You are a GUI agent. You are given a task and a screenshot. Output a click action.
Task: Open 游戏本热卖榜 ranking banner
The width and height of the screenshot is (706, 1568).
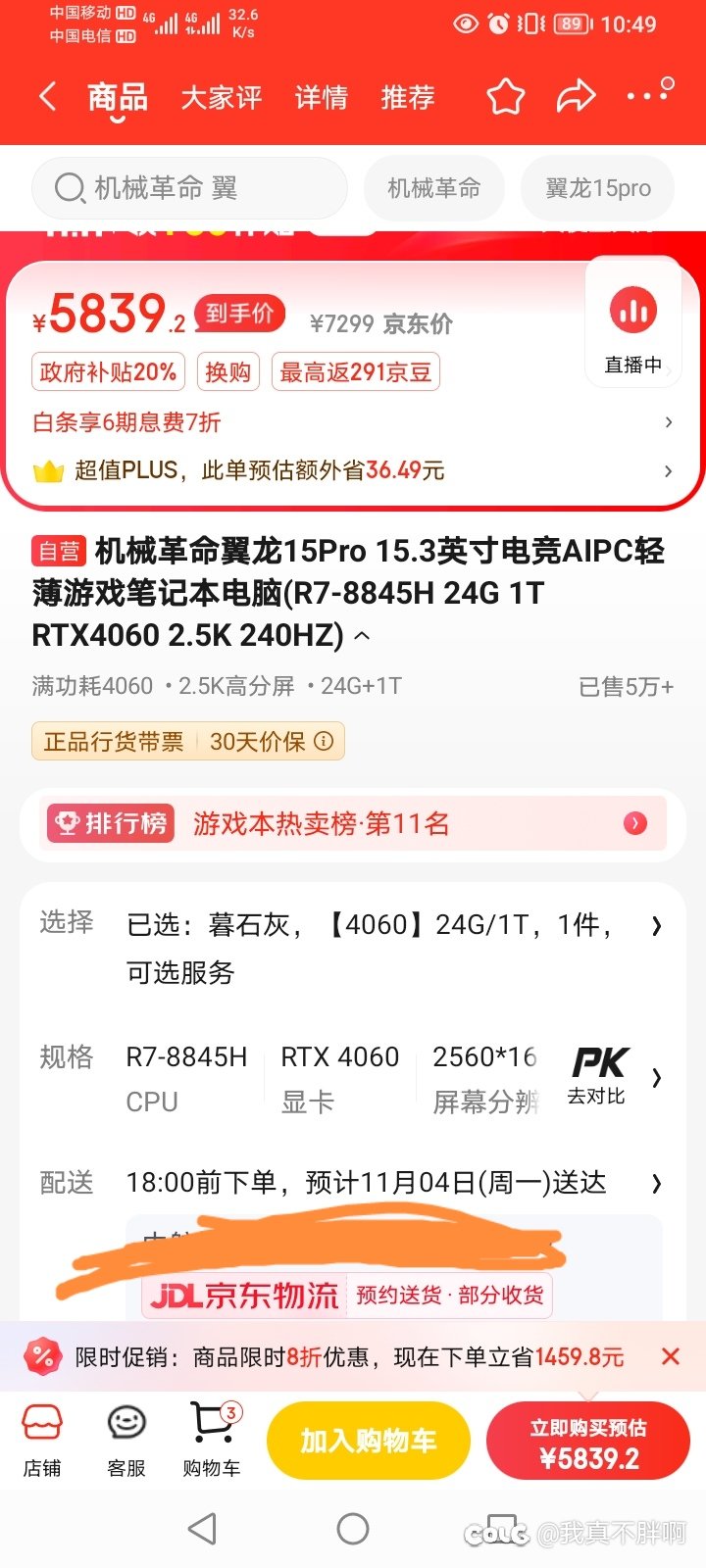pyautogui.click(x=353, y=824)
